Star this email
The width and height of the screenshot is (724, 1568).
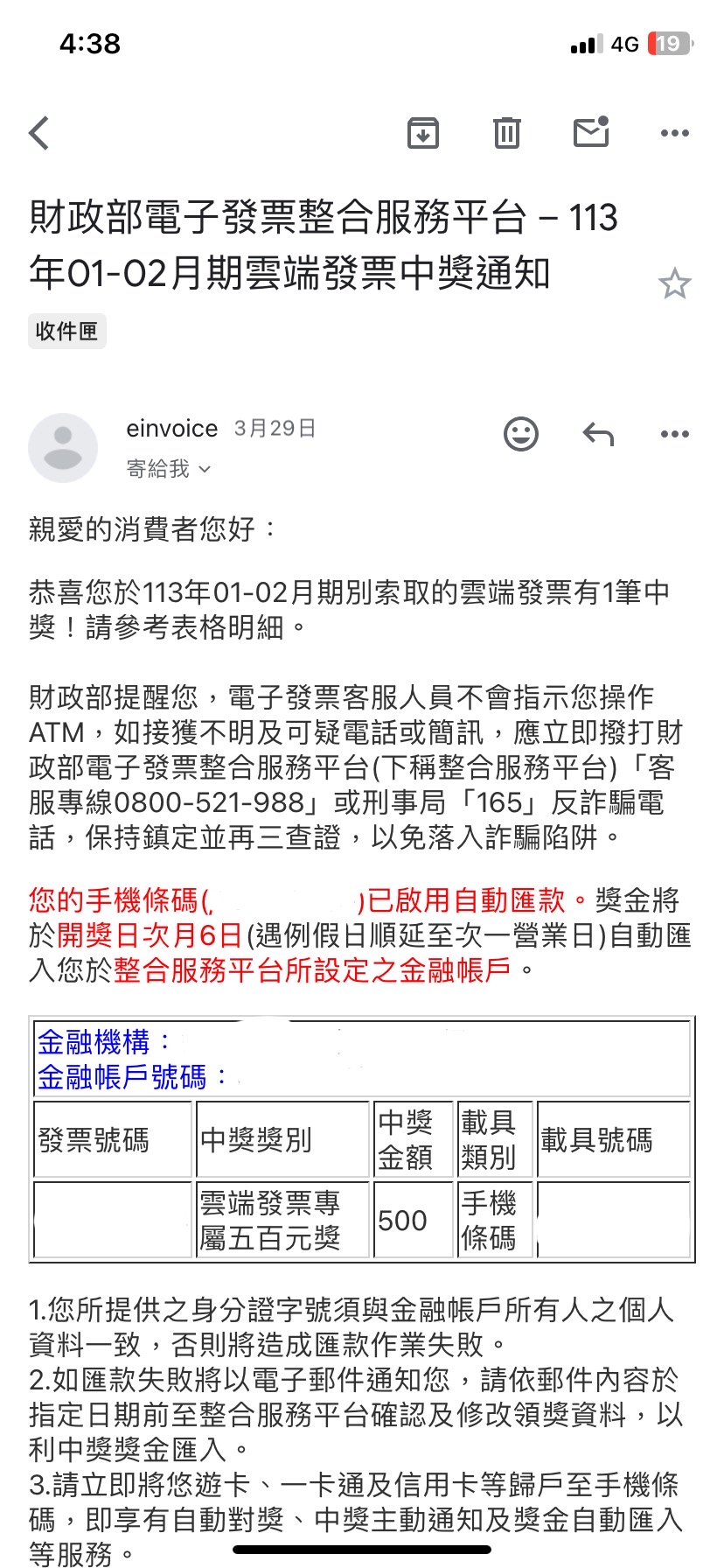click(674, 284)
